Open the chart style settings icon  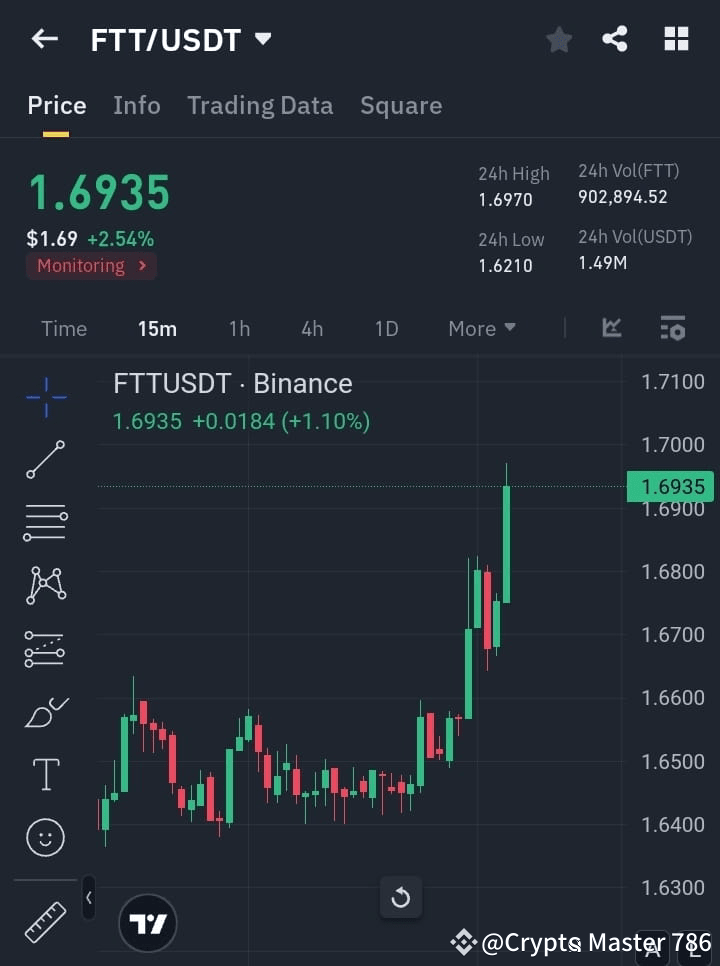(x=672, y=328)
